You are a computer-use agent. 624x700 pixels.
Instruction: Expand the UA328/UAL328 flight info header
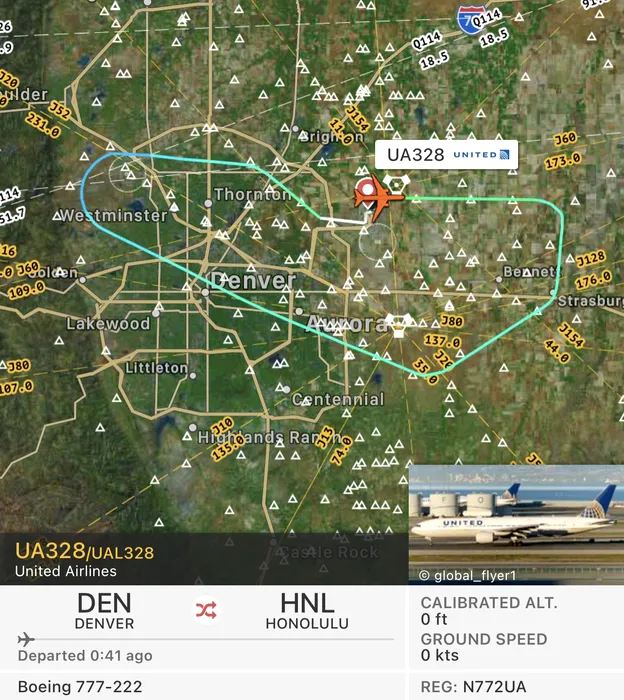85,559
